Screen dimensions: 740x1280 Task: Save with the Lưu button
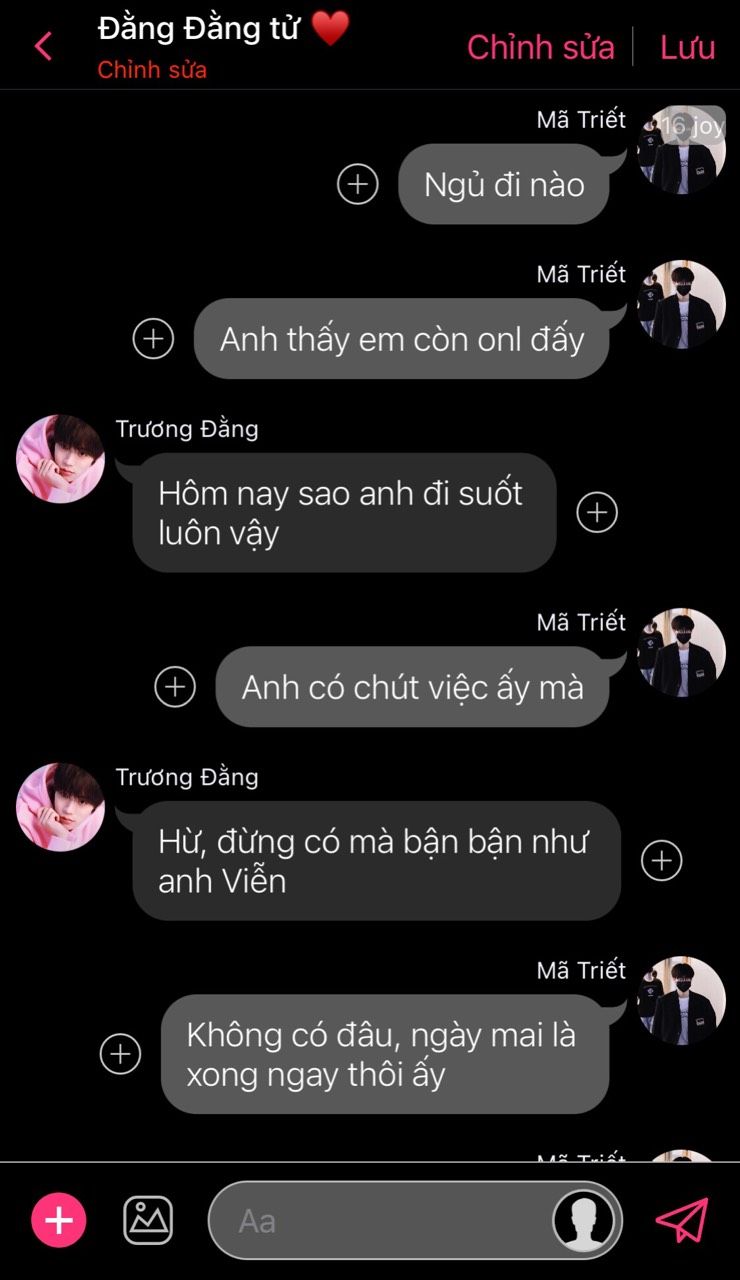click(687, 47)
